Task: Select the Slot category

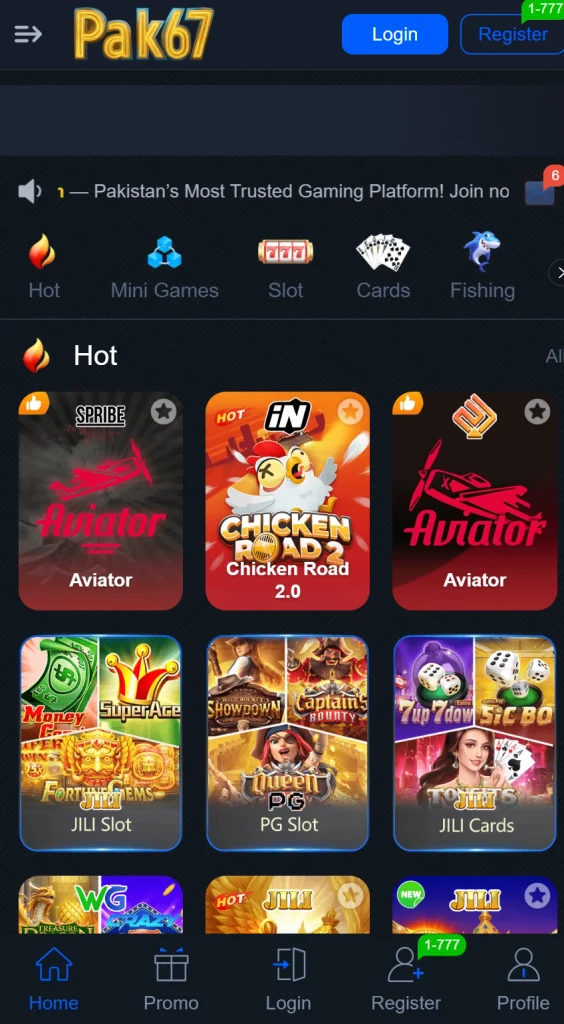Action: [x=286, y=268]
